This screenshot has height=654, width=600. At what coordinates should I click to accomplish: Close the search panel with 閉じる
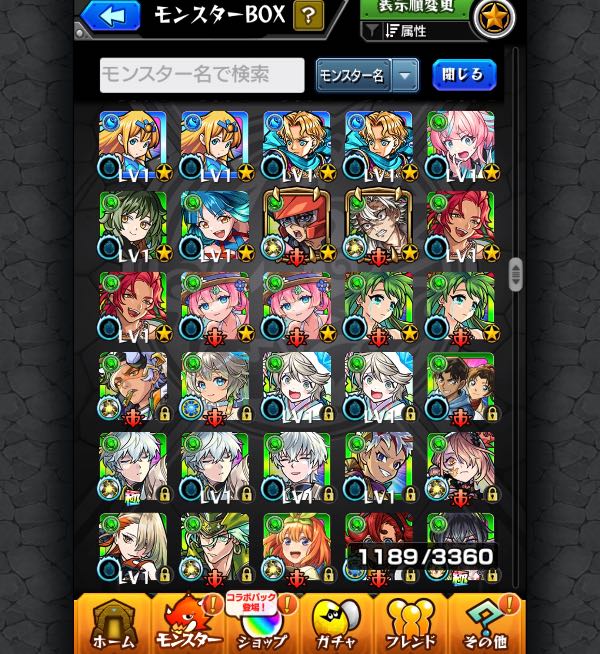[463, 75]
